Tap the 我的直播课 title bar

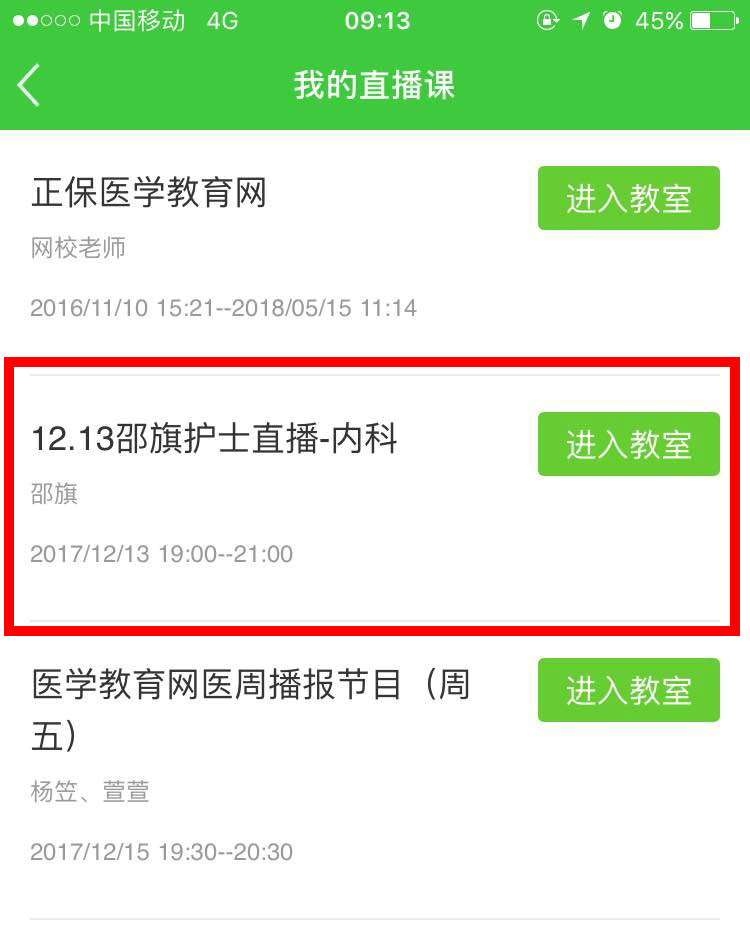375,86
